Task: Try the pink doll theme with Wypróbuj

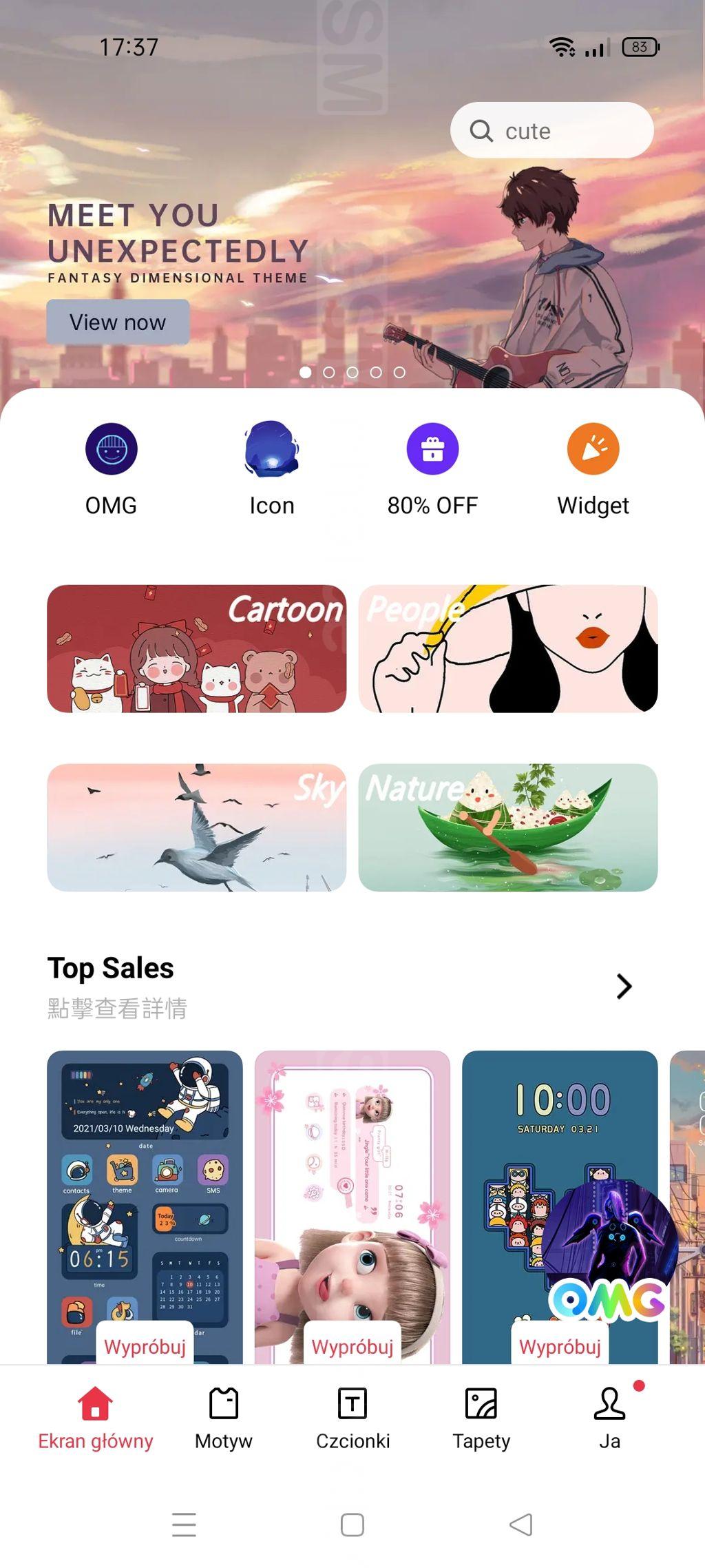Action: (x=352, y=1346)
